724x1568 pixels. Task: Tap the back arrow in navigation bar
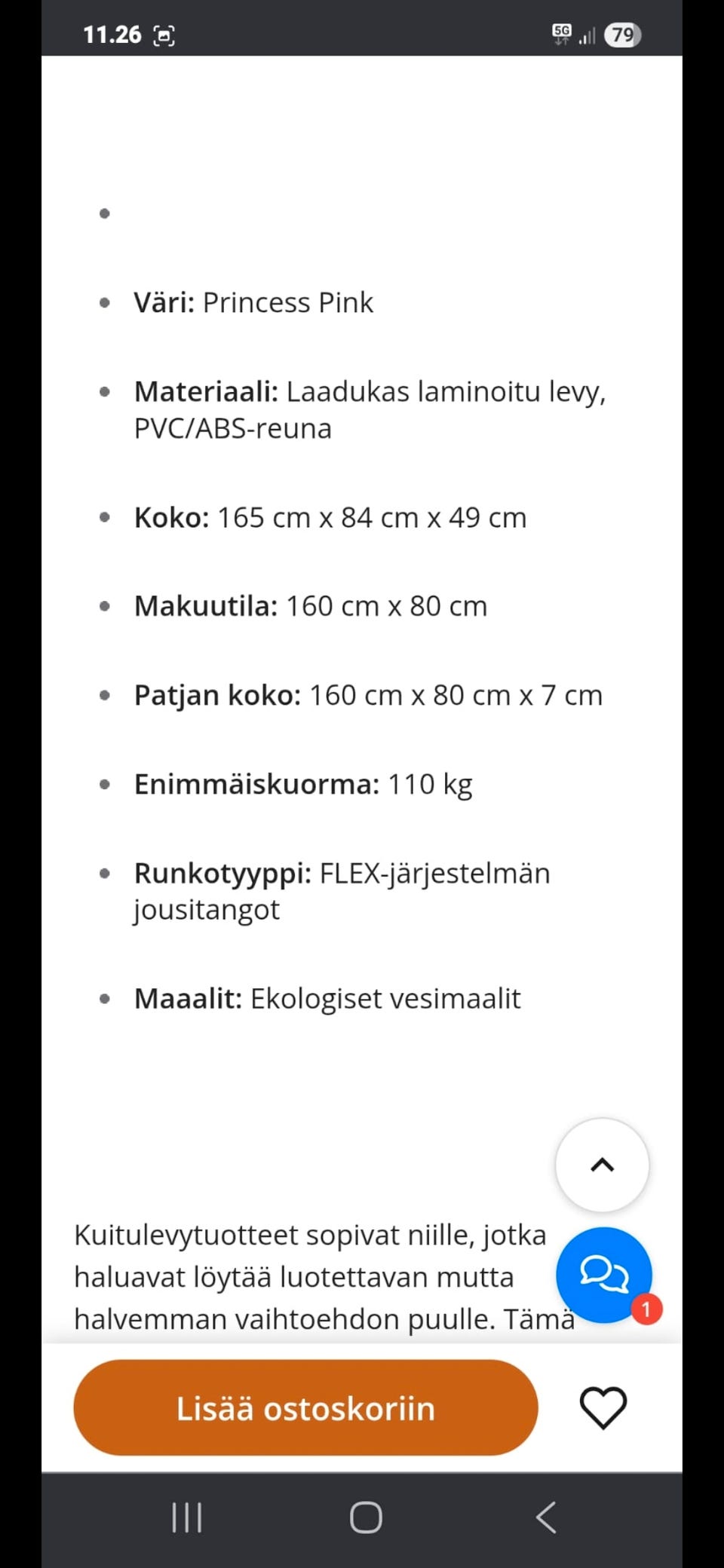coord(545,1518)
